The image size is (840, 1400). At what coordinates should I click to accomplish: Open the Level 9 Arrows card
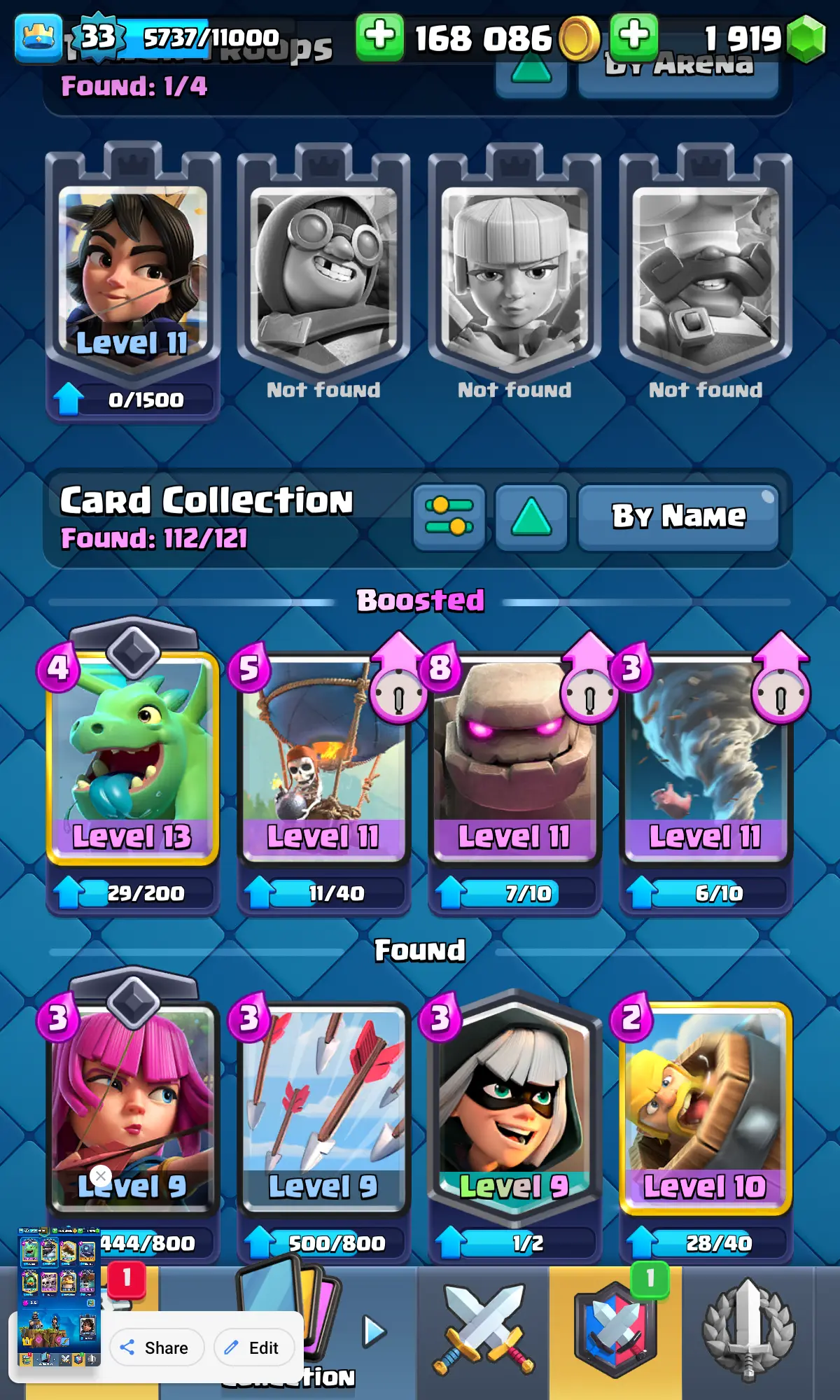[x=323, y=1106]
